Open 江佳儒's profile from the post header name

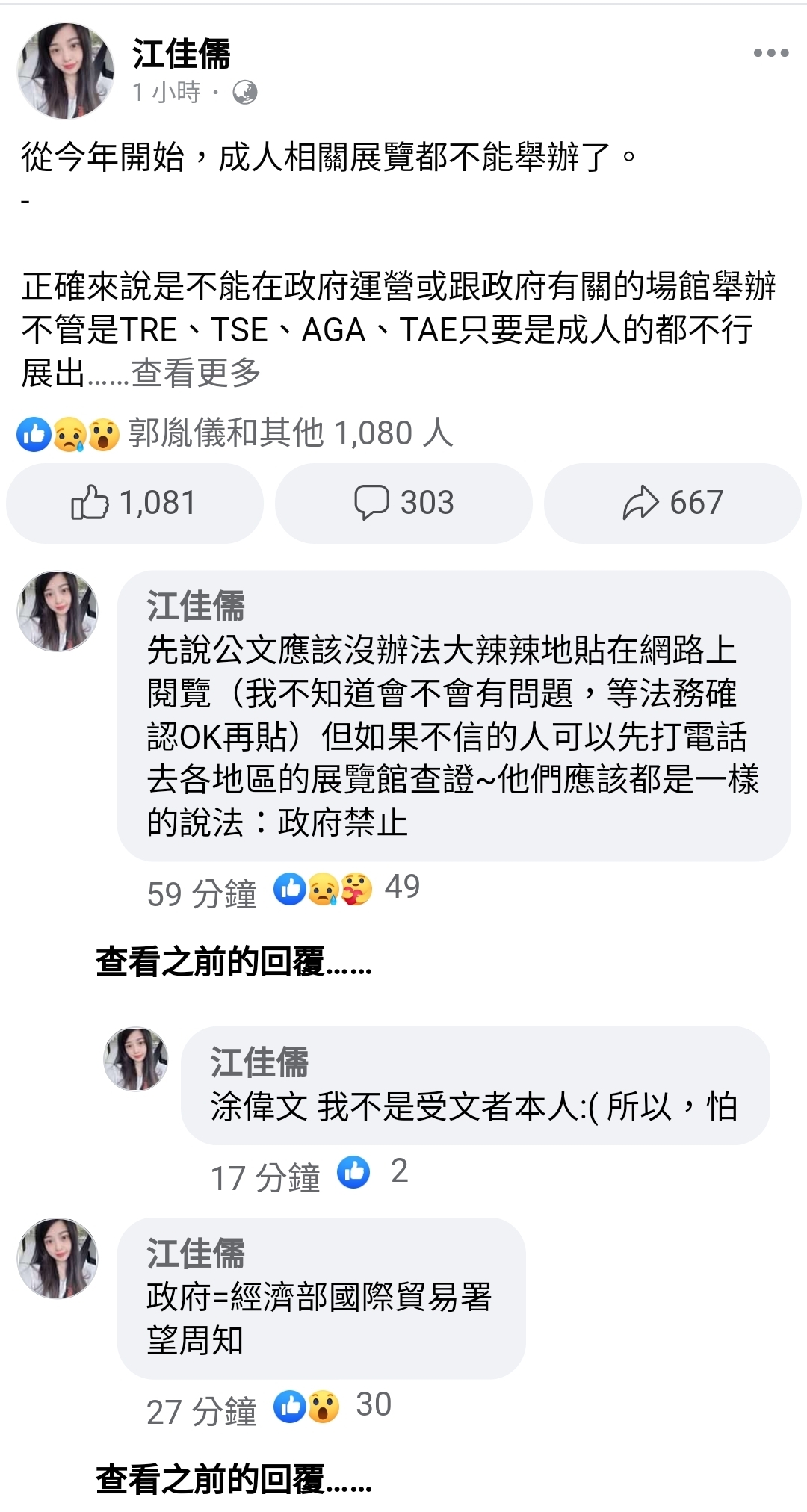(x=182, y=54)
